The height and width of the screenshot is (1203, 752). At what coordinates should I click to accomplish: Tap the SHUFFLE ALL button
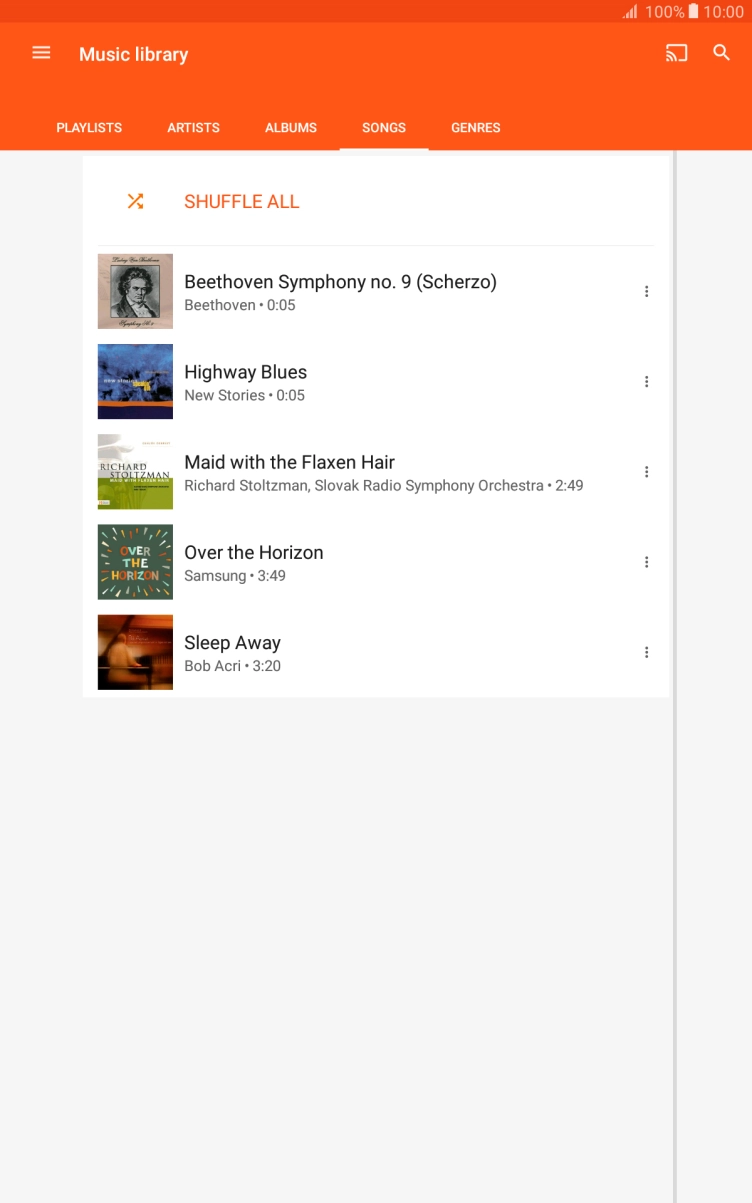(x=241, y=201)
